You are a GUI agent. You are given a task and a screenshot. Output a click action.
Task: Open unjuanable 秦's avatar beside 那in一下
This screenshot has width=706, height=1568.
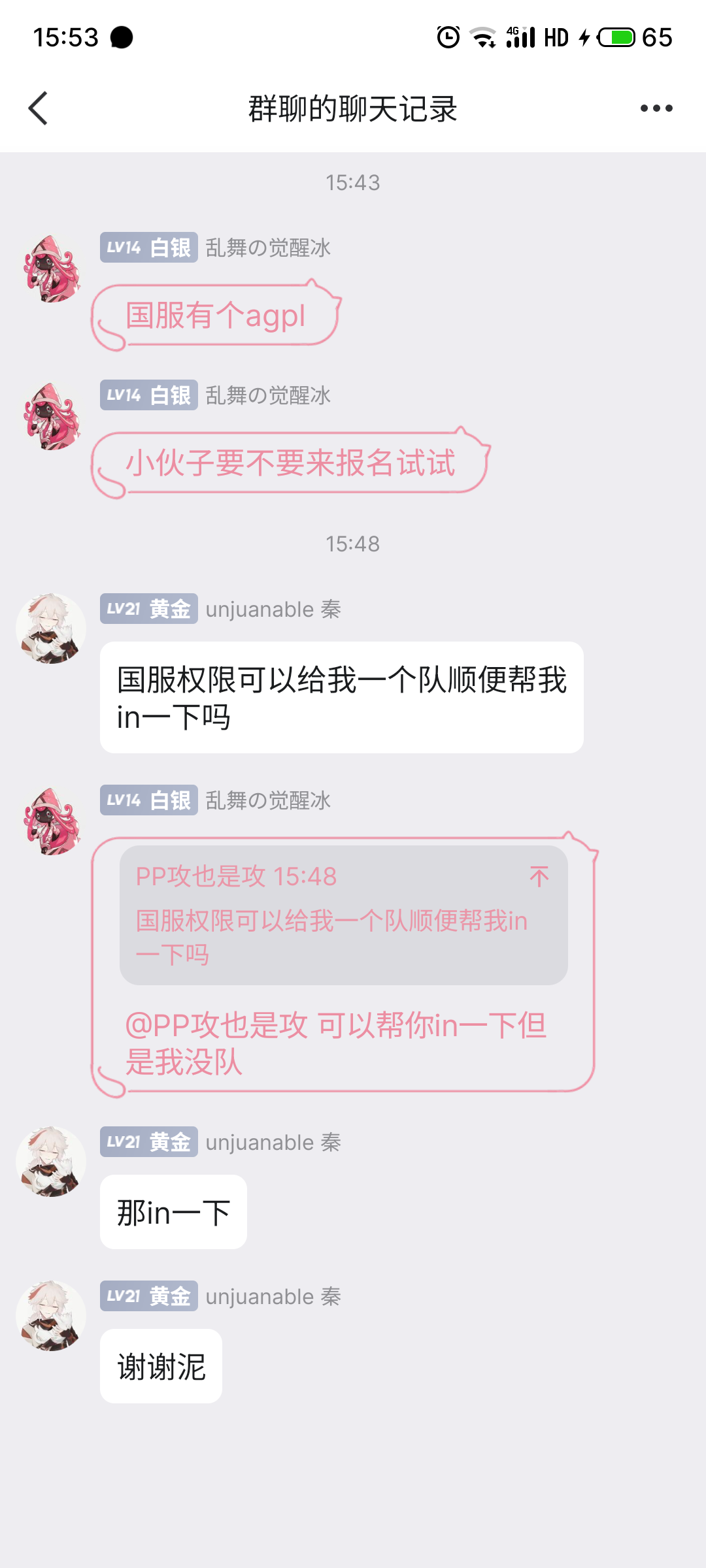(51, 1162)
